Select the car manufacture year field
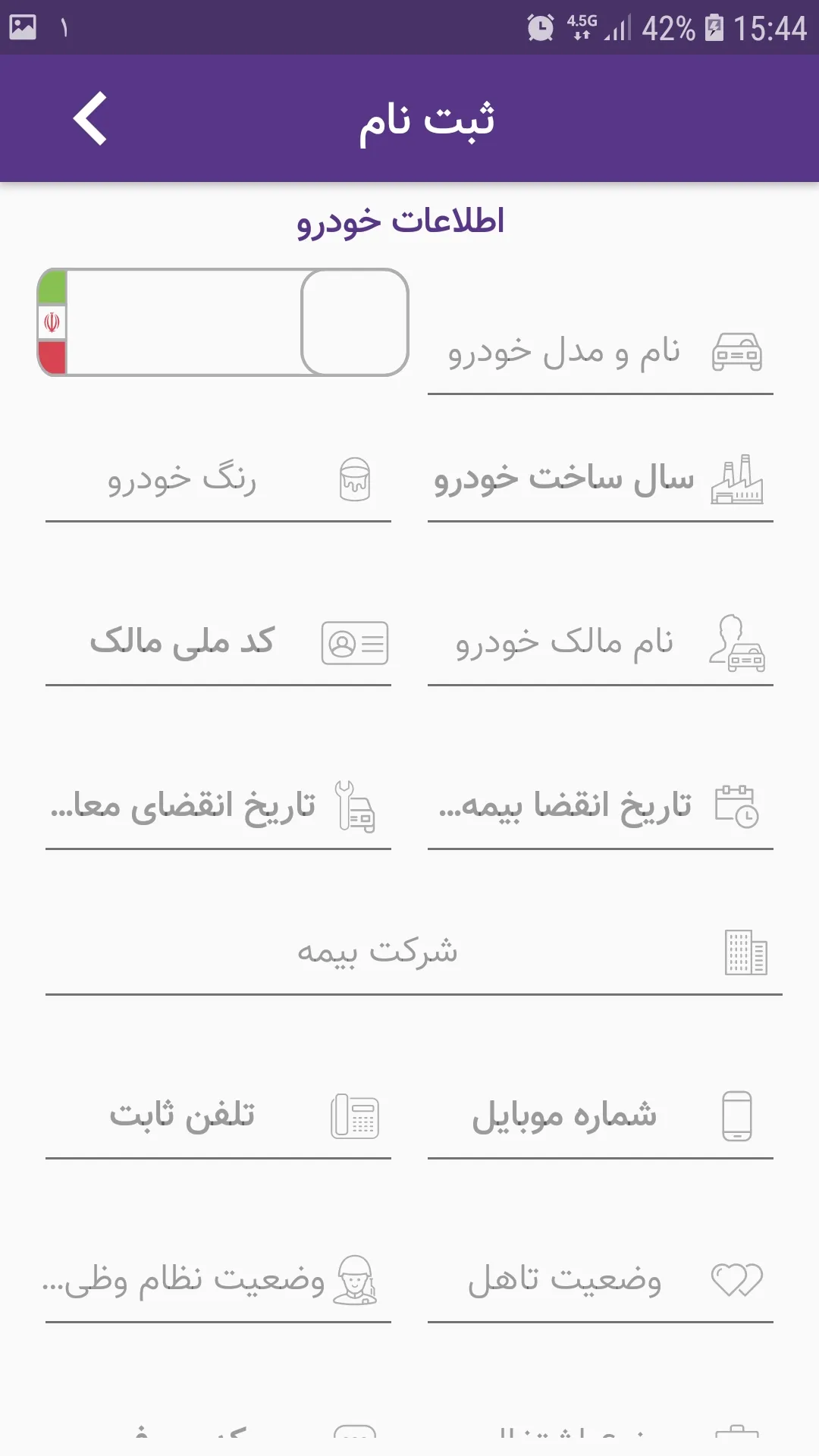The image size is (819, 1456). pos(565,481)
